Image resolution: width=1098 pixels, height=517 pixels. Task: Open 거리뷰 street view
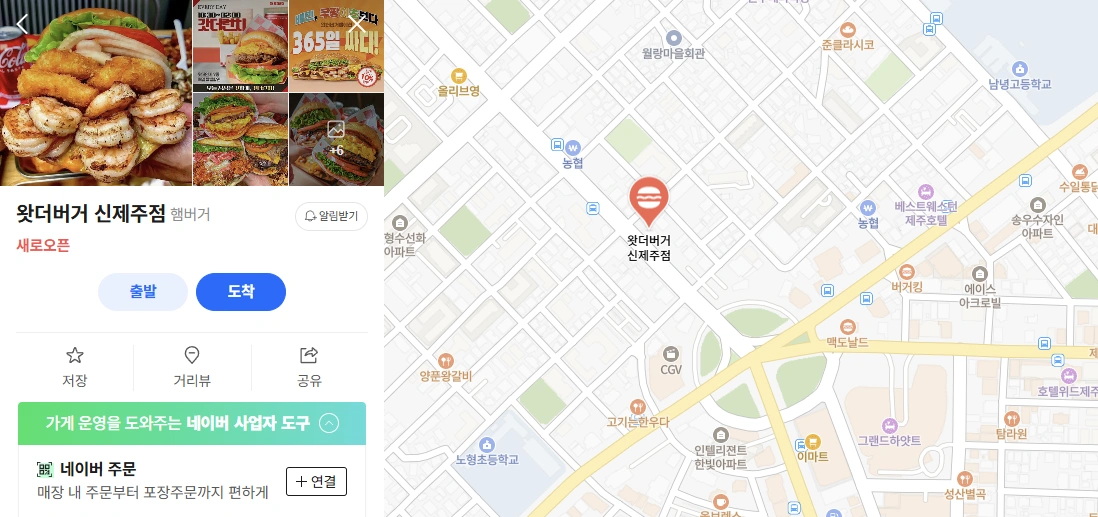pyautogui.click(x=192, y=368)
